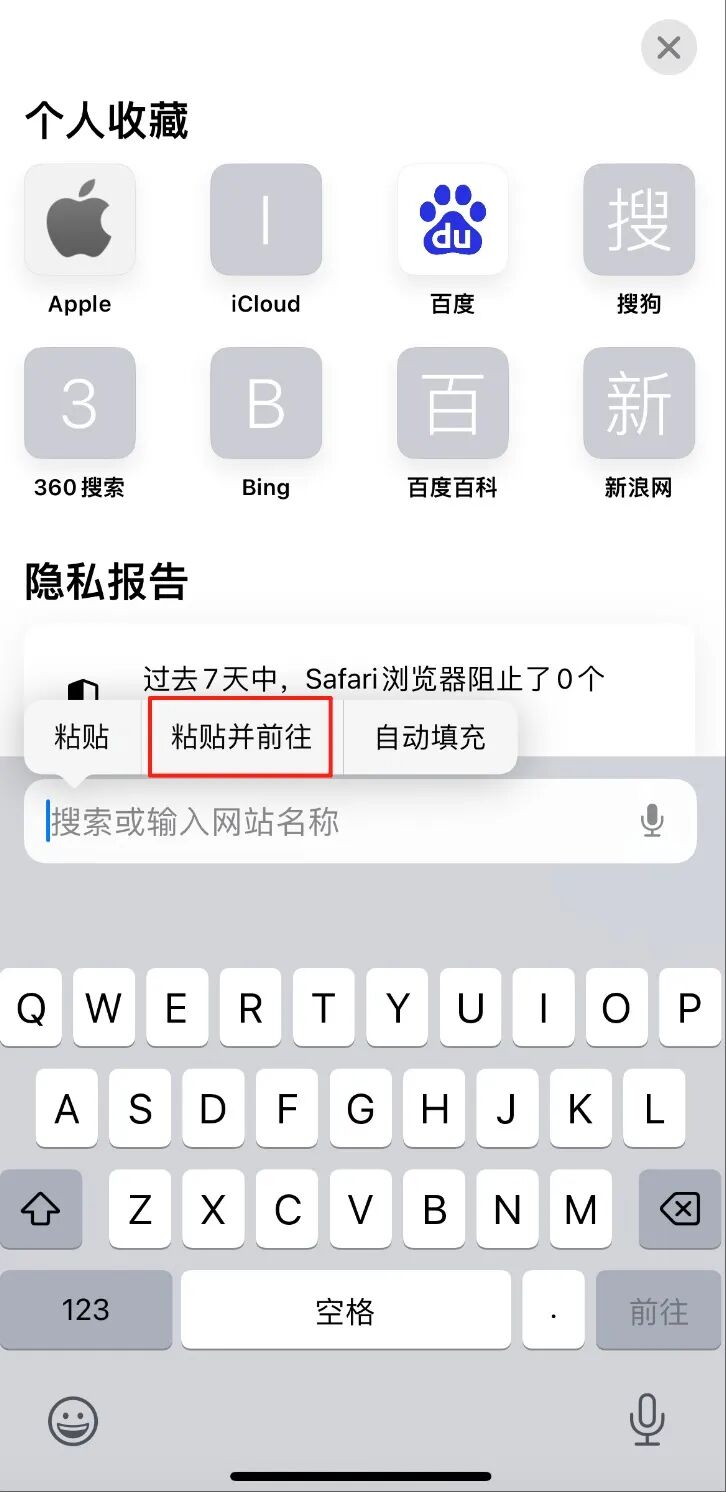Image resolution: width=726 pixels, height=1492 pixels.
Task: Choose 粘贴并前往 in the popup
Action: click(x=241, y=738)
